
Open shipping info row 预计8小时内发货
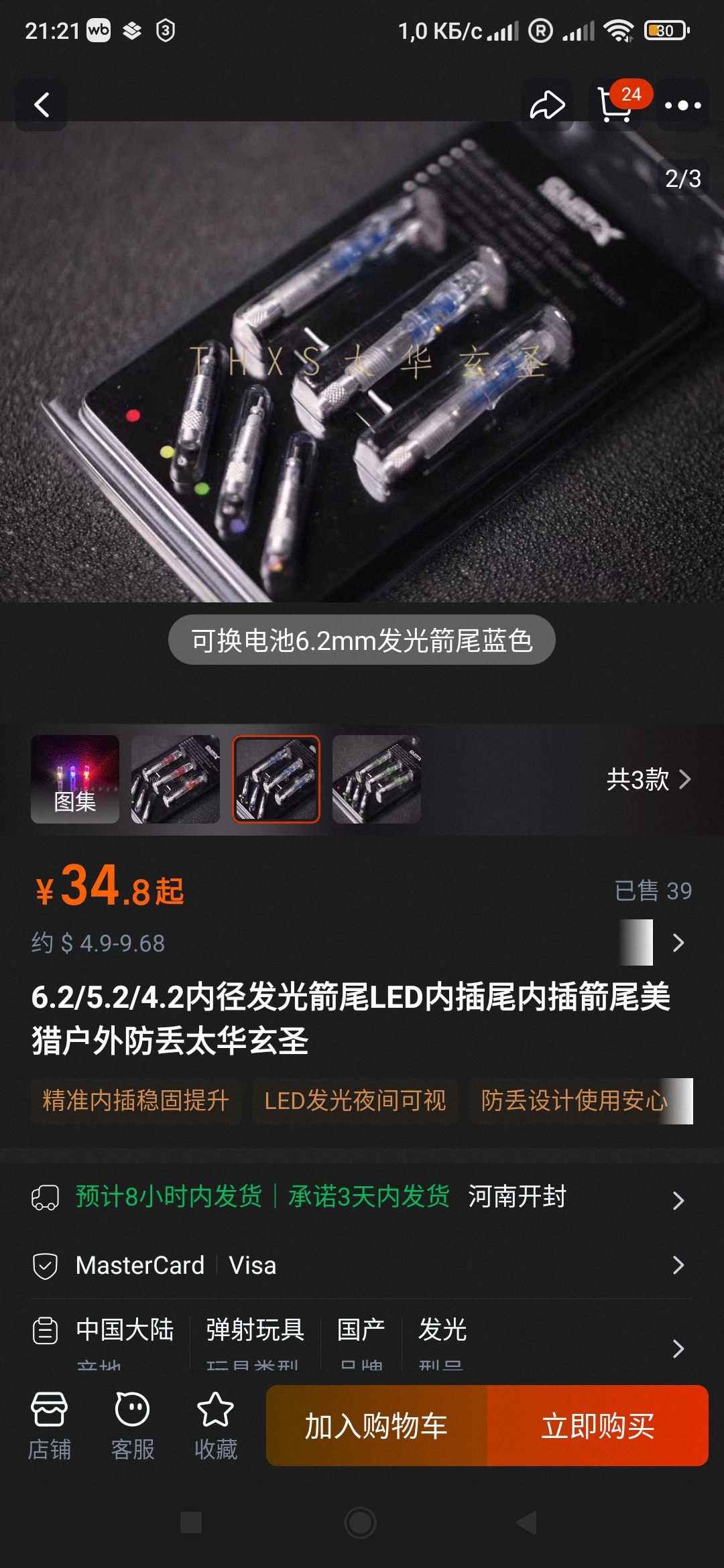362,1197
